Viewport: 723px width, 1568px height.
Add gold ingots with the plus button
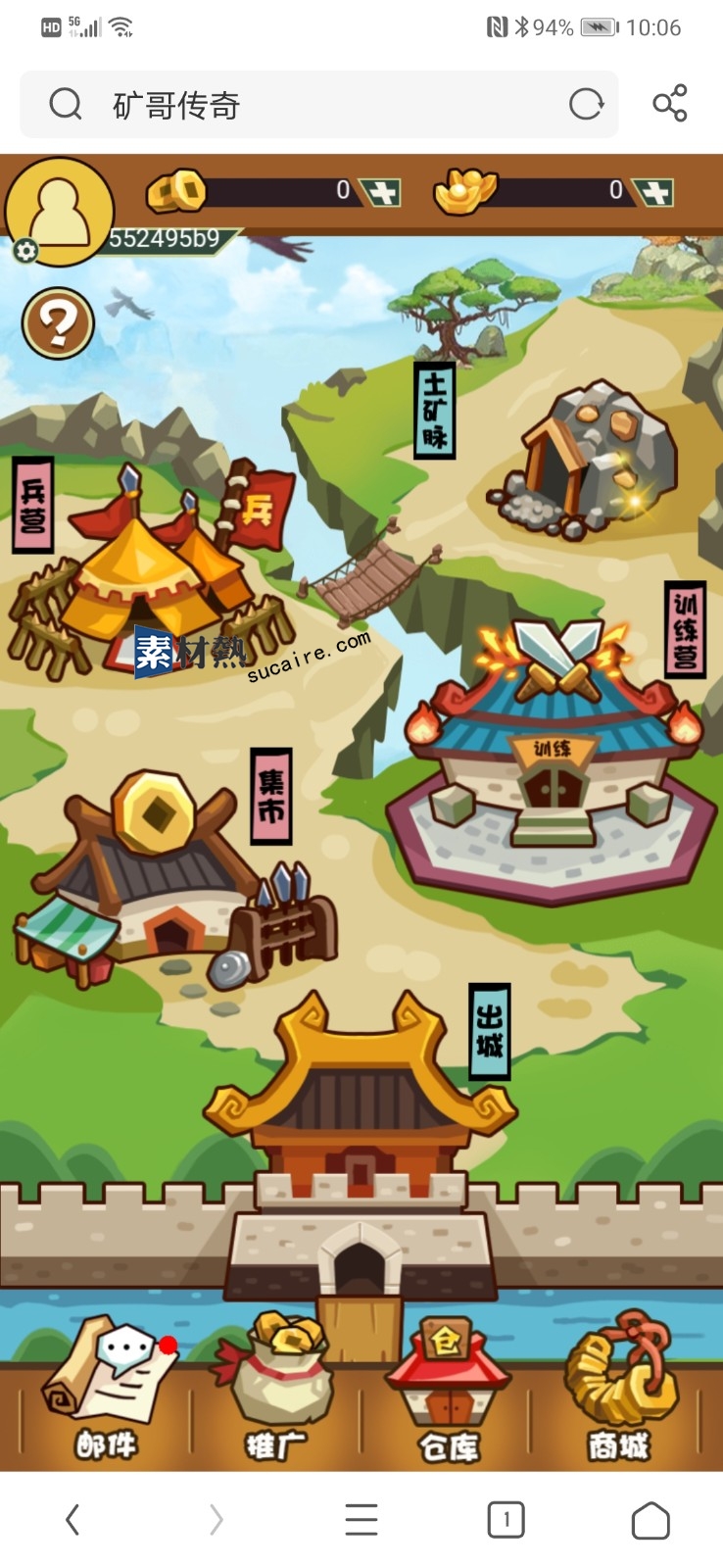(652, 192)
